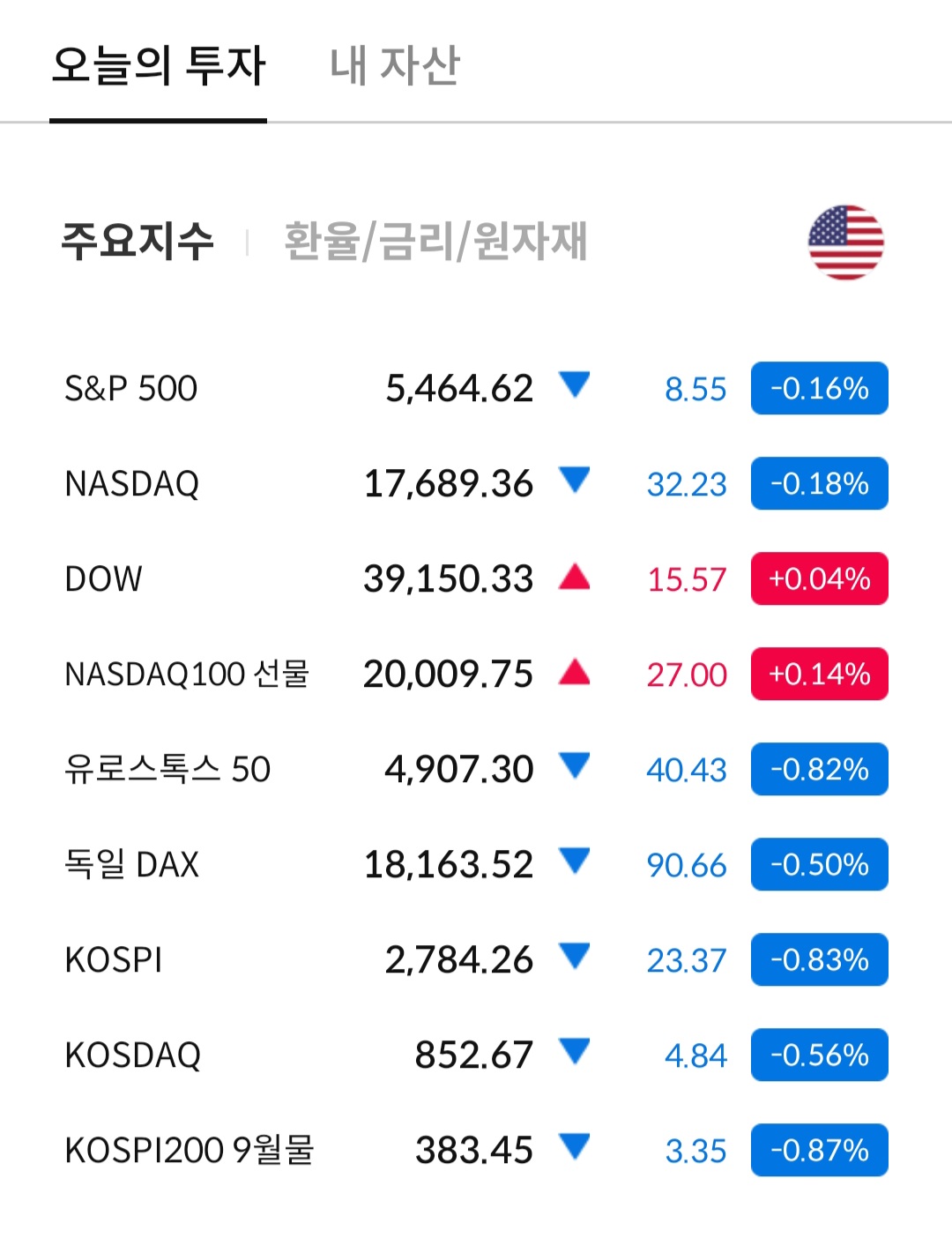Tap the down arrow next to 독일 DAX
This screenshot has width=952, height=1238.
click(x=576, y=864)
